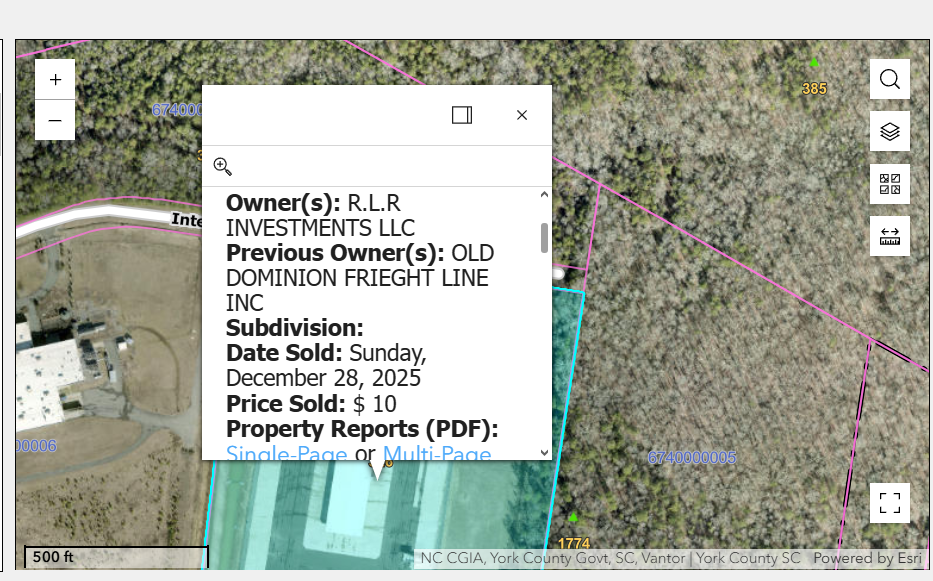Viewport: 933px width, 581px height.
Task: Zoom to the selected parcel
Action: (223, 167)
